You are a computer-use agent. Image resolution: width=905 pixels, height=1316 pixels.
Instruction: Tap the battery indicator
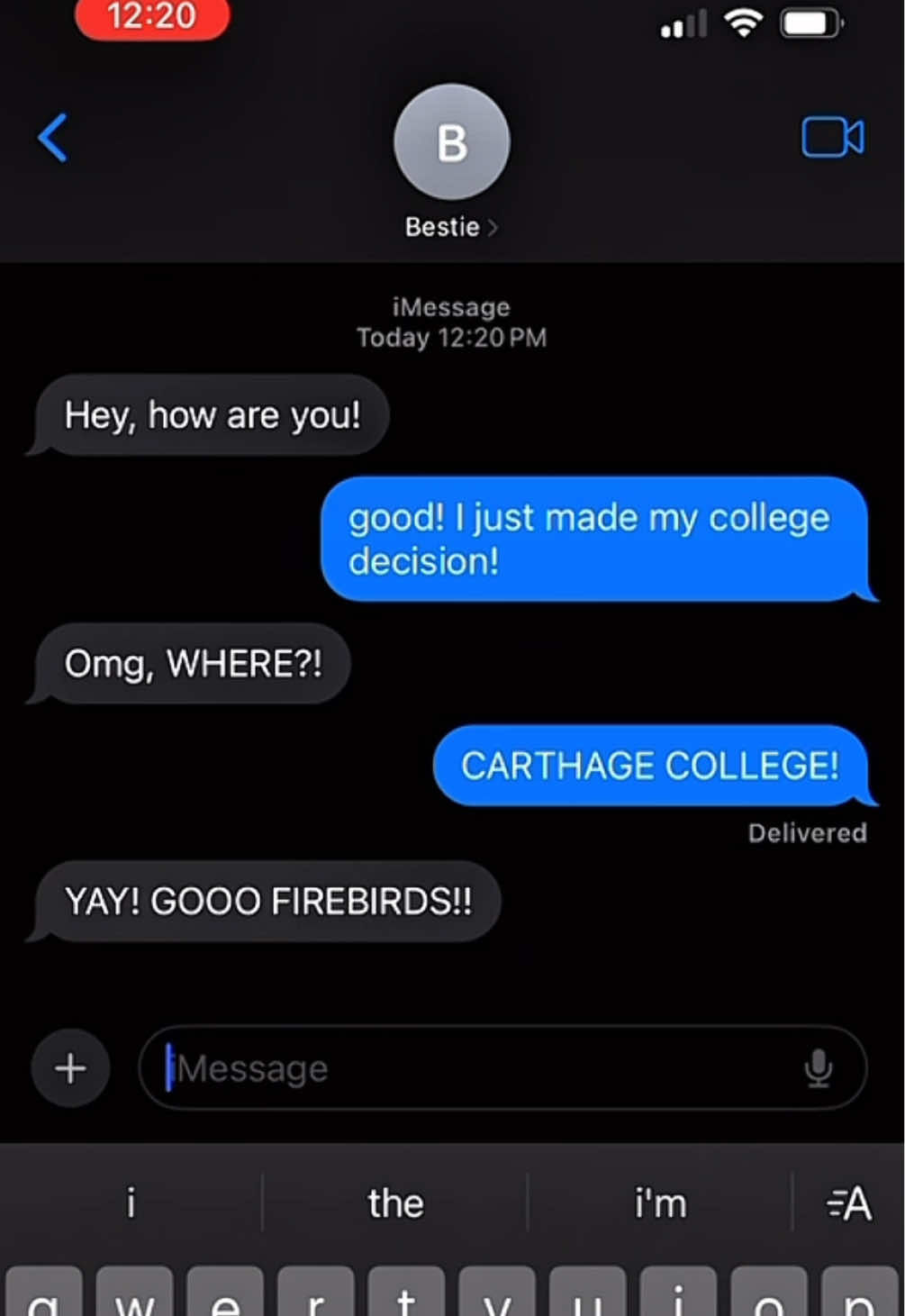[x=808, y=24]
